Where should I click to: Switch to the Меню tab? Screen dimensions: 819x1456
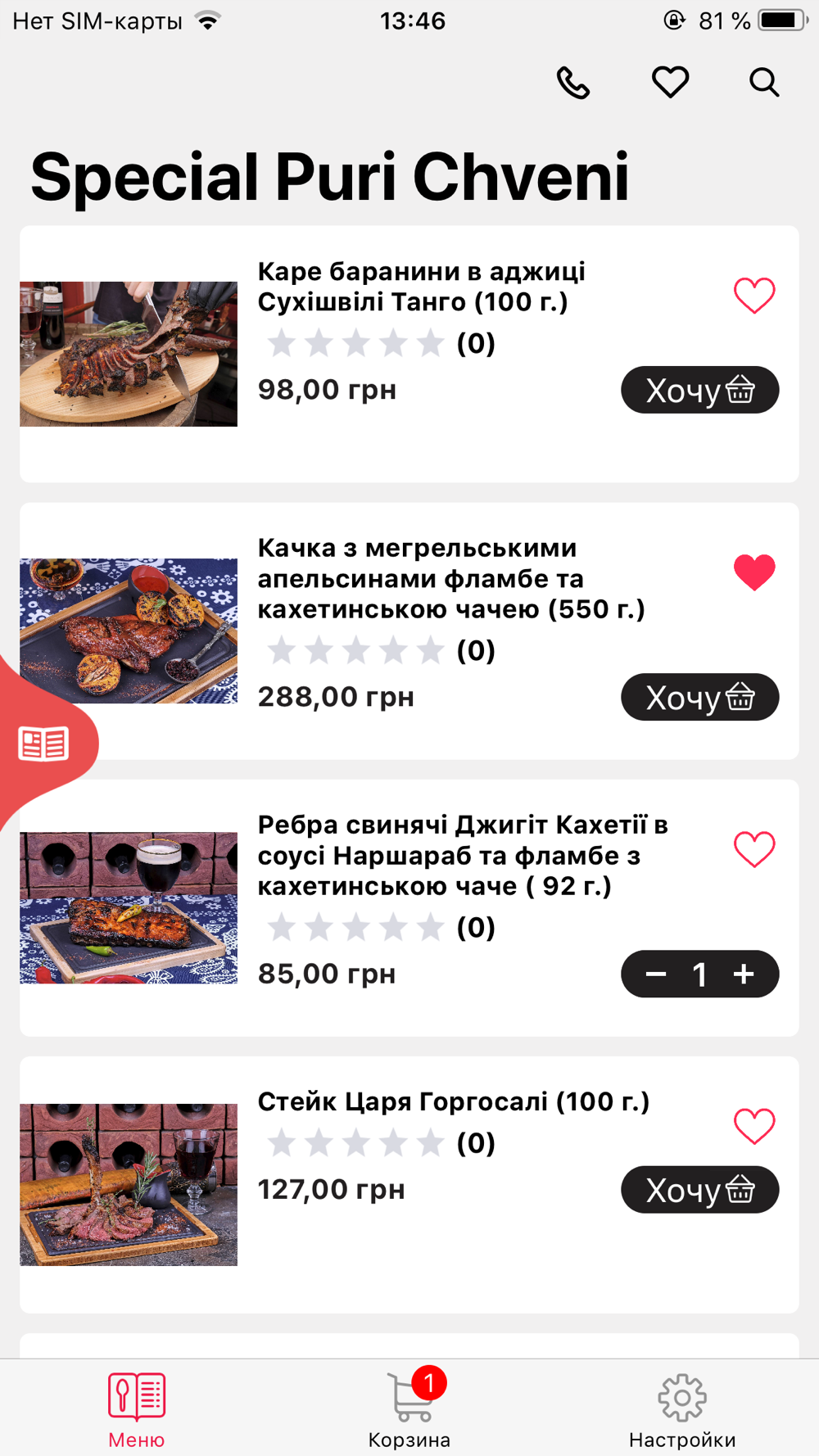click(136, 1409)
